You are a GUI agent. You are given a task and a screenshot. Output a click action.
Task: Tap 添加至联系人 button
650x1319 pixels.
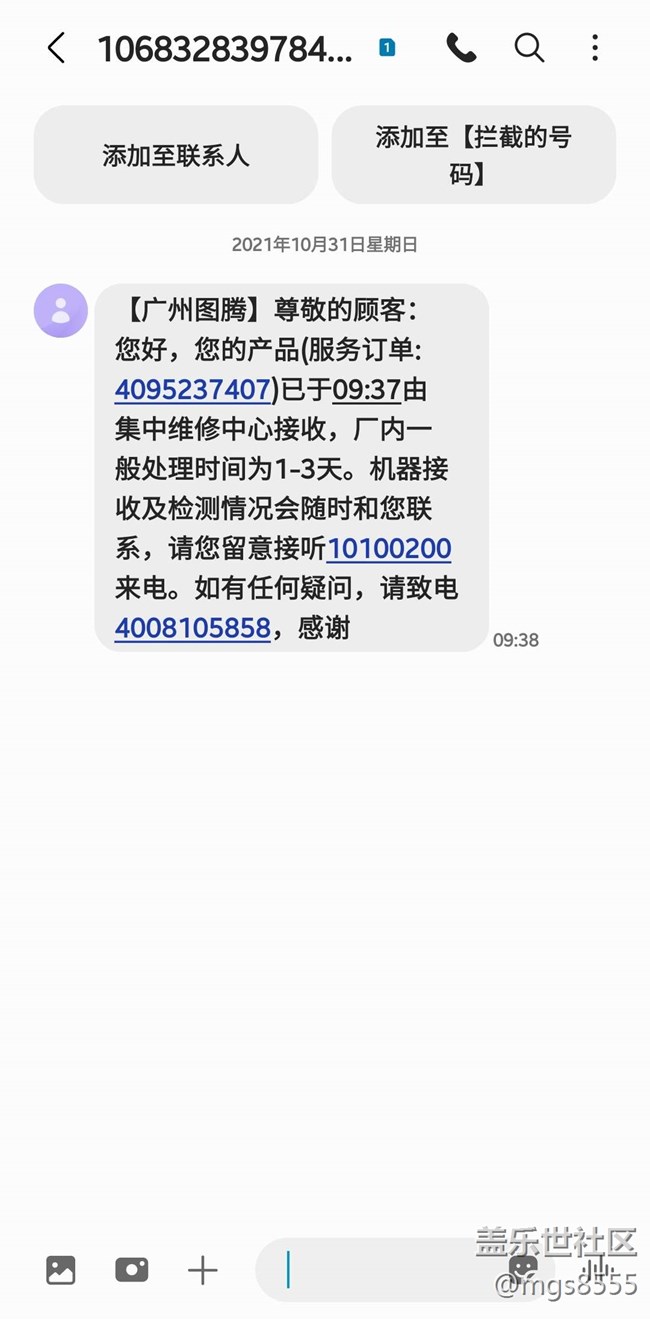click(176, 155)
